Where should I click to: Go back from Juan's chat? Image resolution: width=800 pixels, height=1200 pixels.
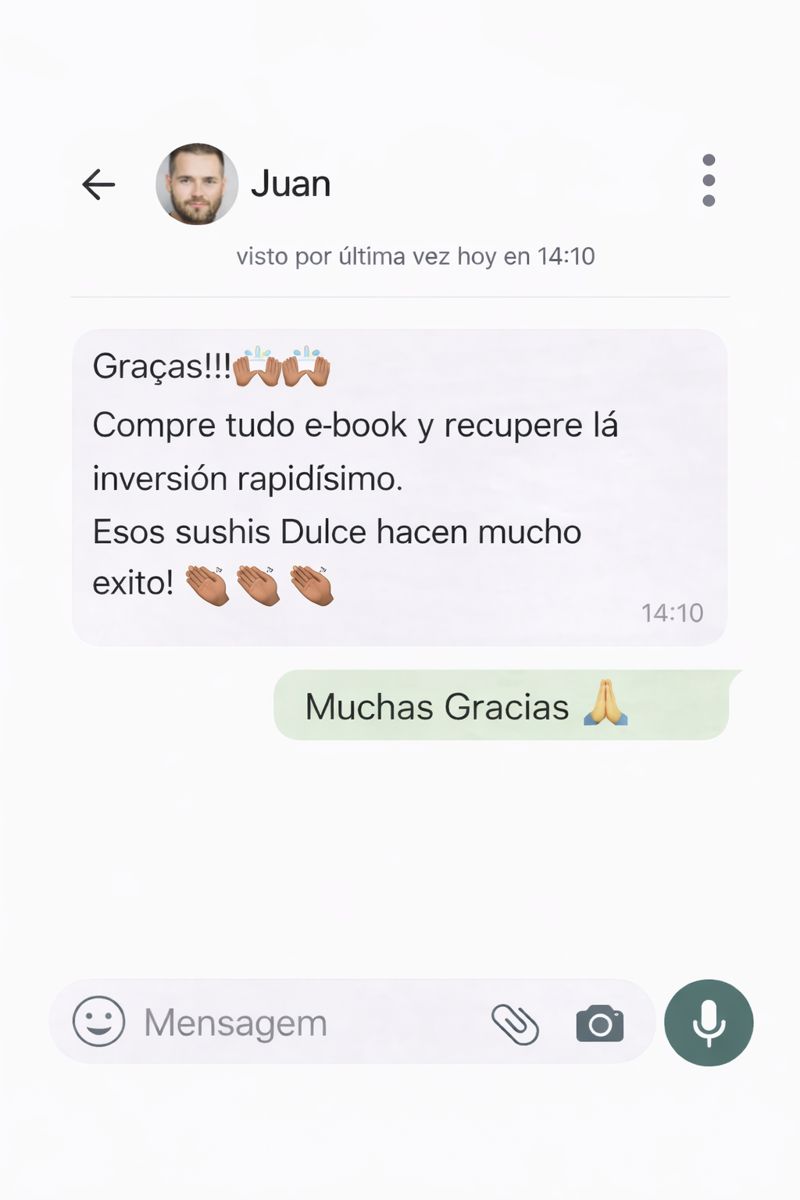coord(98,184)
